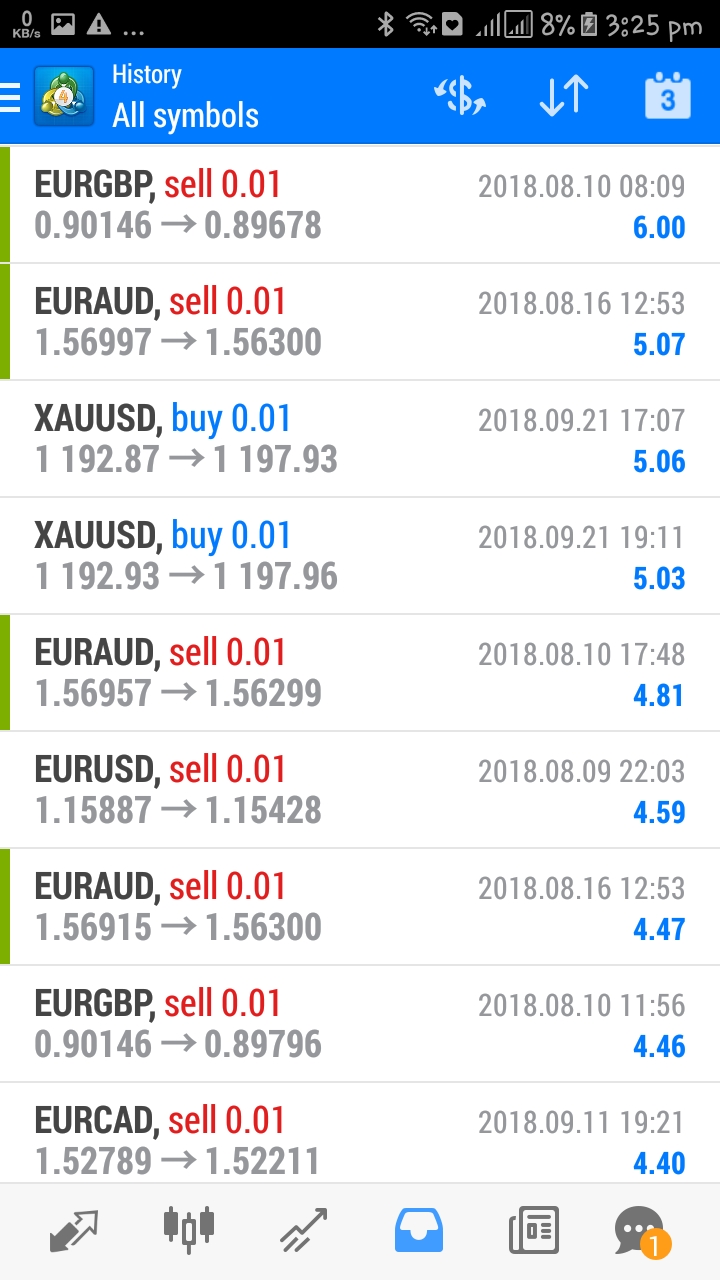Open the symbol filter icon

click(460, 97)
